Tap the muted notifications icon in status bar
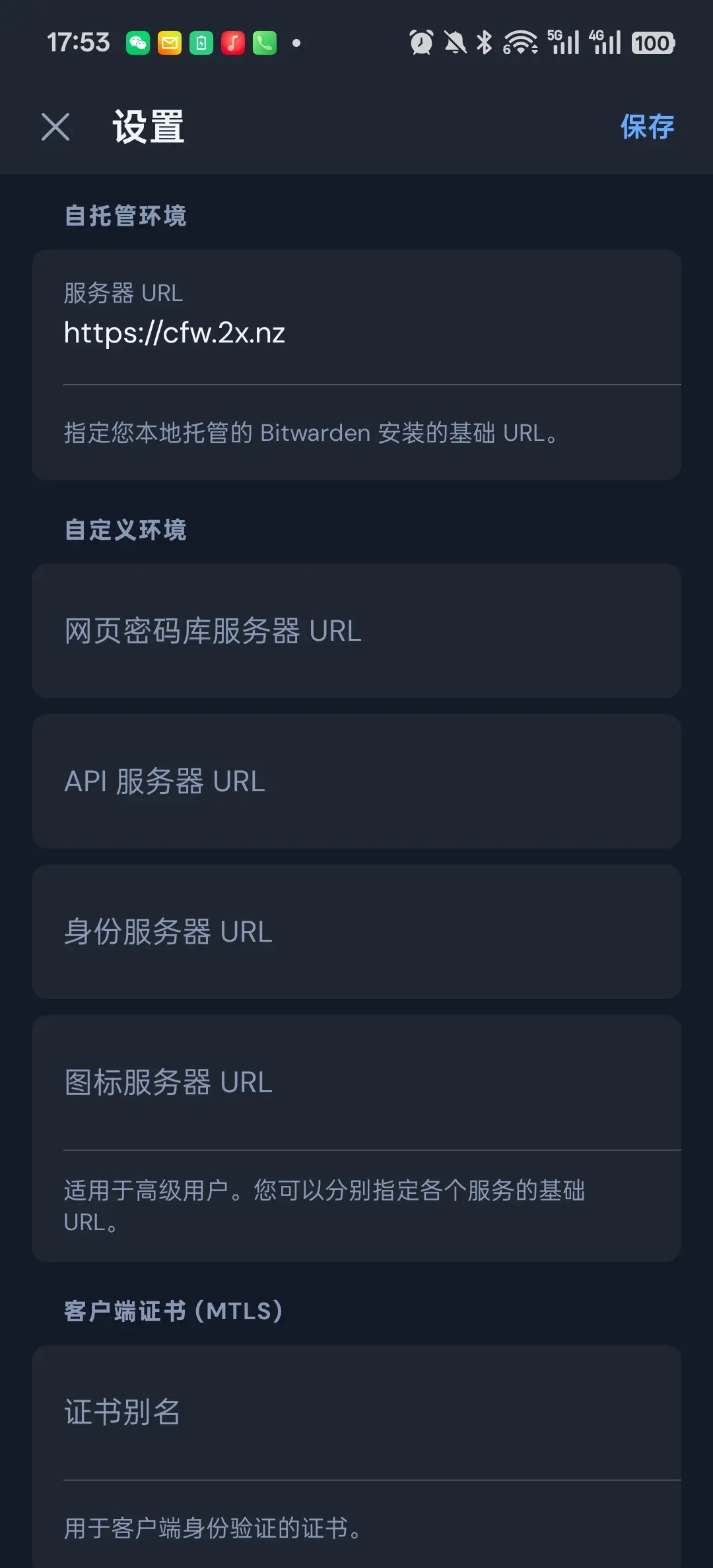 tap(456, 42)
